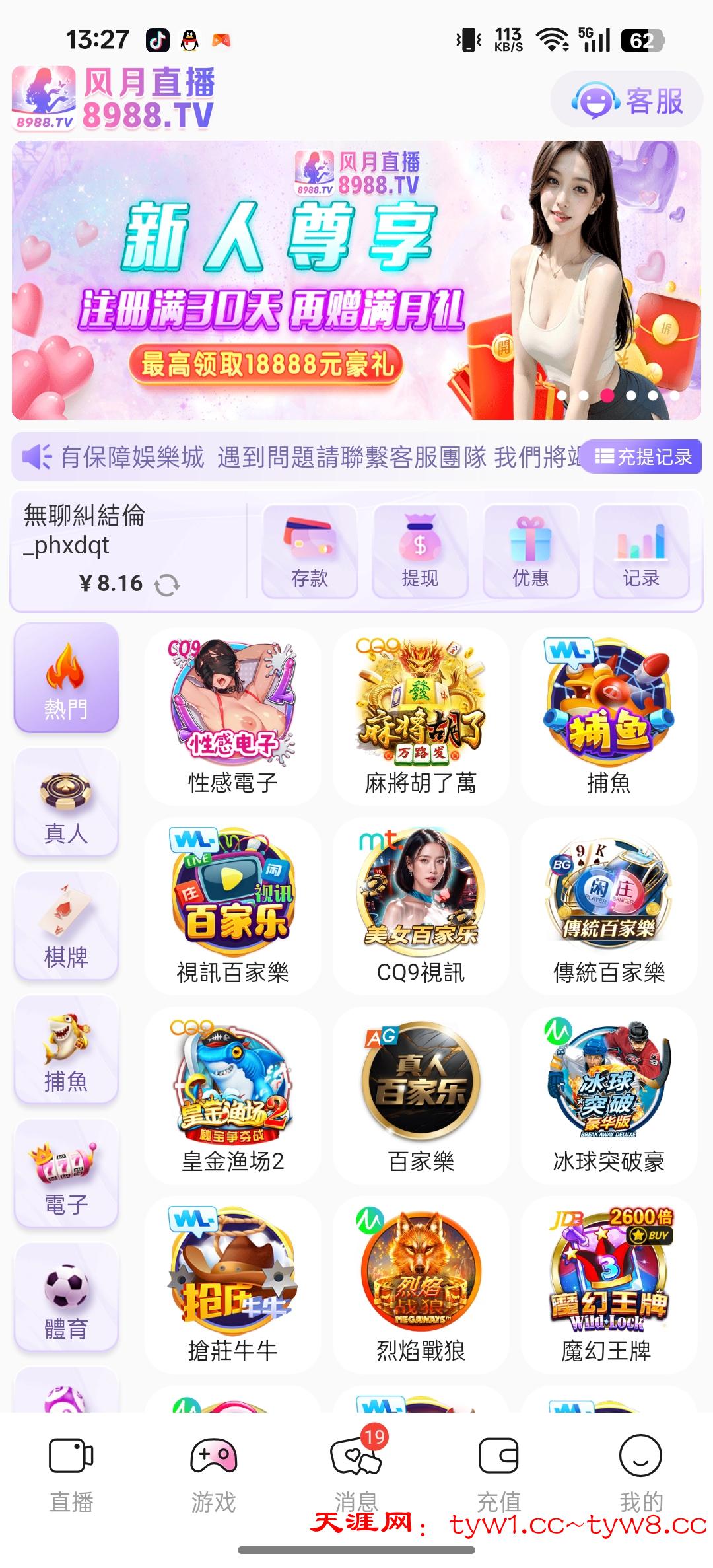
Task: Open the 魔幻王牌 game tile
Action: click(x=609, y=1285)
